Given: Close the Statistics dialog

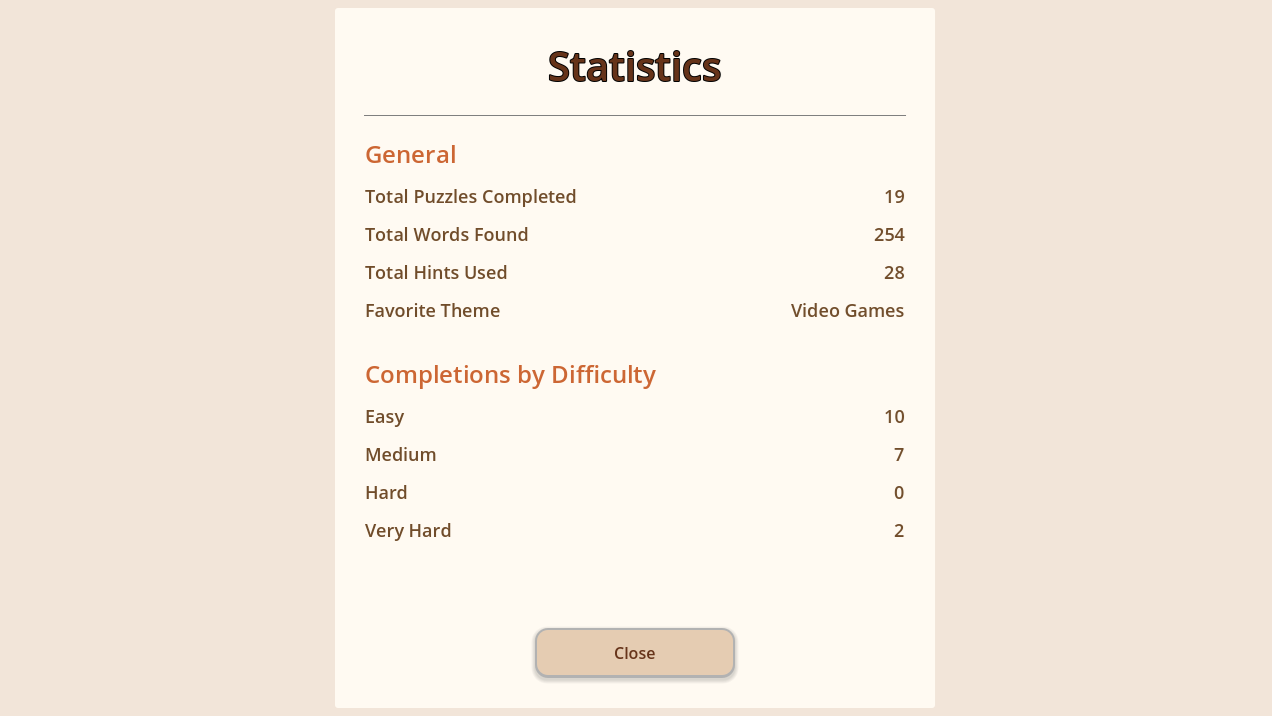Looking at the screenshot, I should point(634,653).
